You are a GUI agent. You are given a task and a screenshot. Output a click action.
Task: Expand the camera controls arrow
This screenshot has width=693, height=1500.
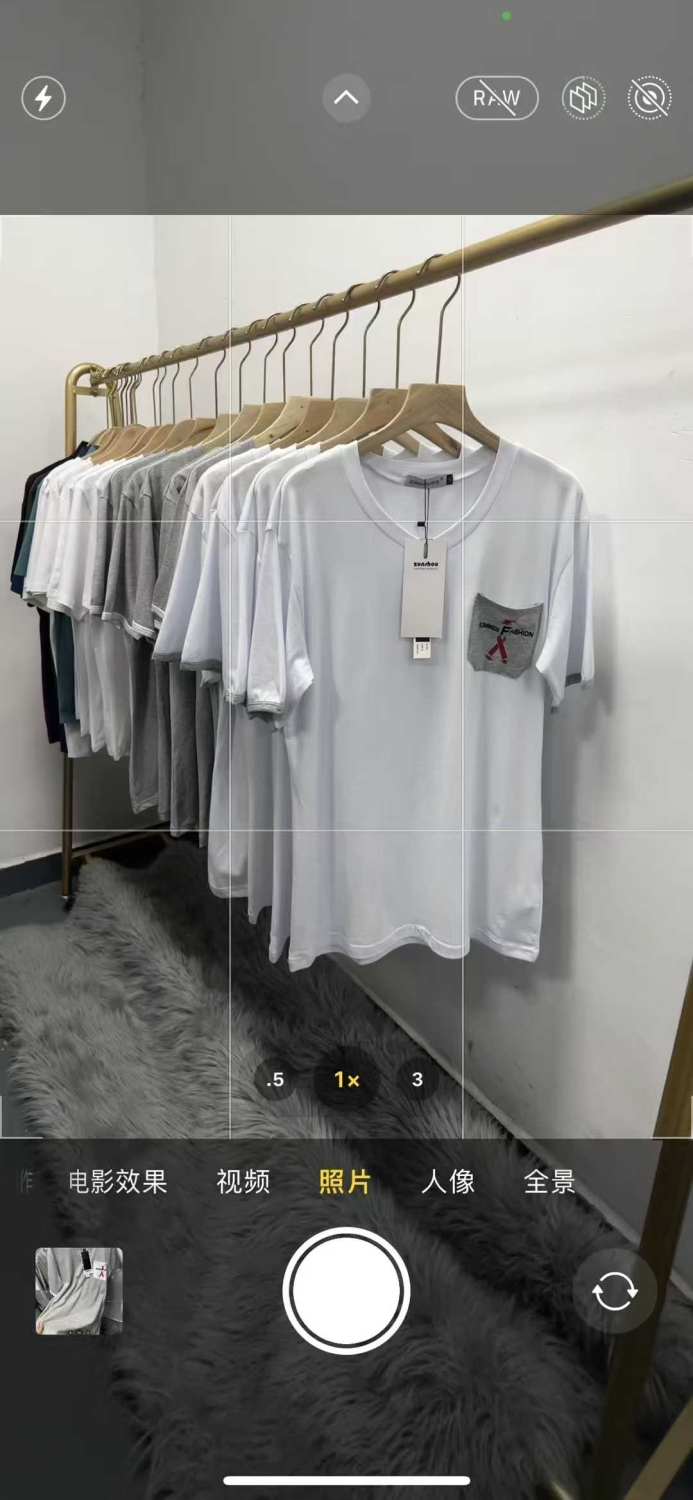click(346, 98)
